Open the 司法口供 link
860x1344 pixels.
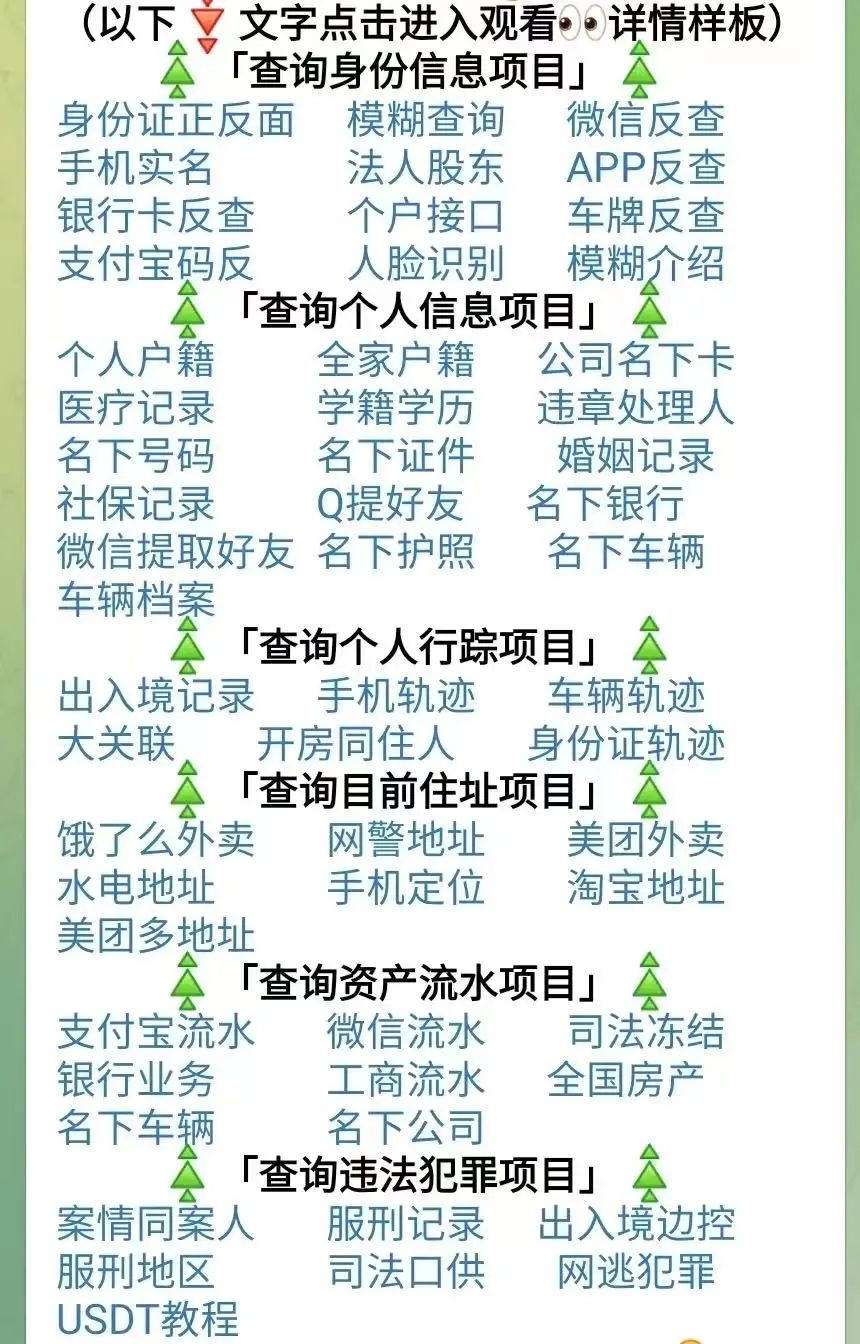pos(405,1272)
